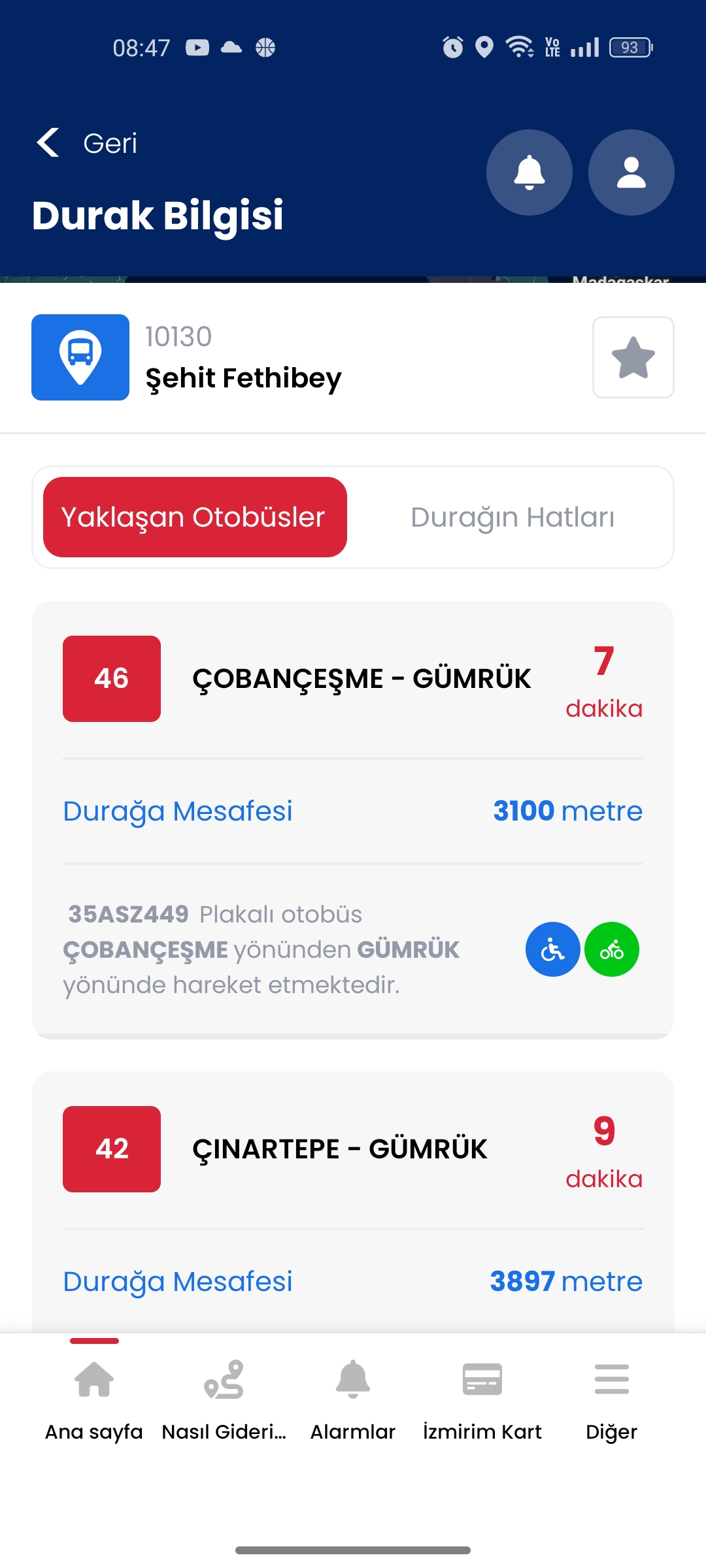Open notifications via the bell icon
706x1568 pixels.
click(x=529, y=172)
